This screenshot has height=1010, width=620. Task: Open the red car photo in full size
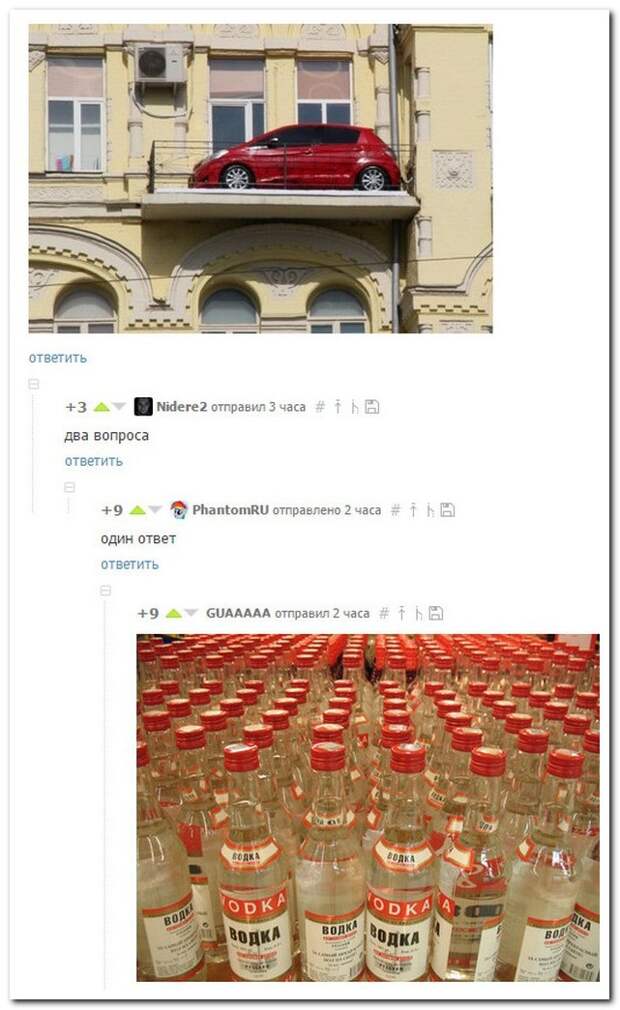tap(260, 180)
